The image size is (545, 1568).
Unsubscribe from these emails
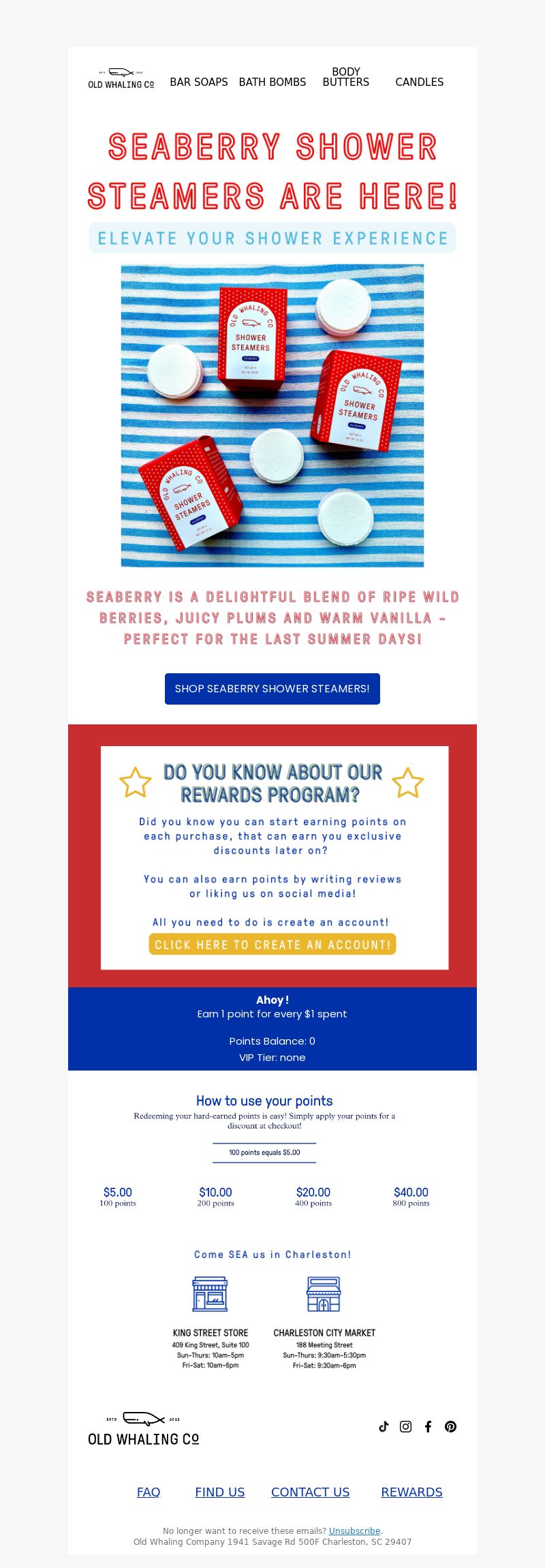pos(354,1531)
